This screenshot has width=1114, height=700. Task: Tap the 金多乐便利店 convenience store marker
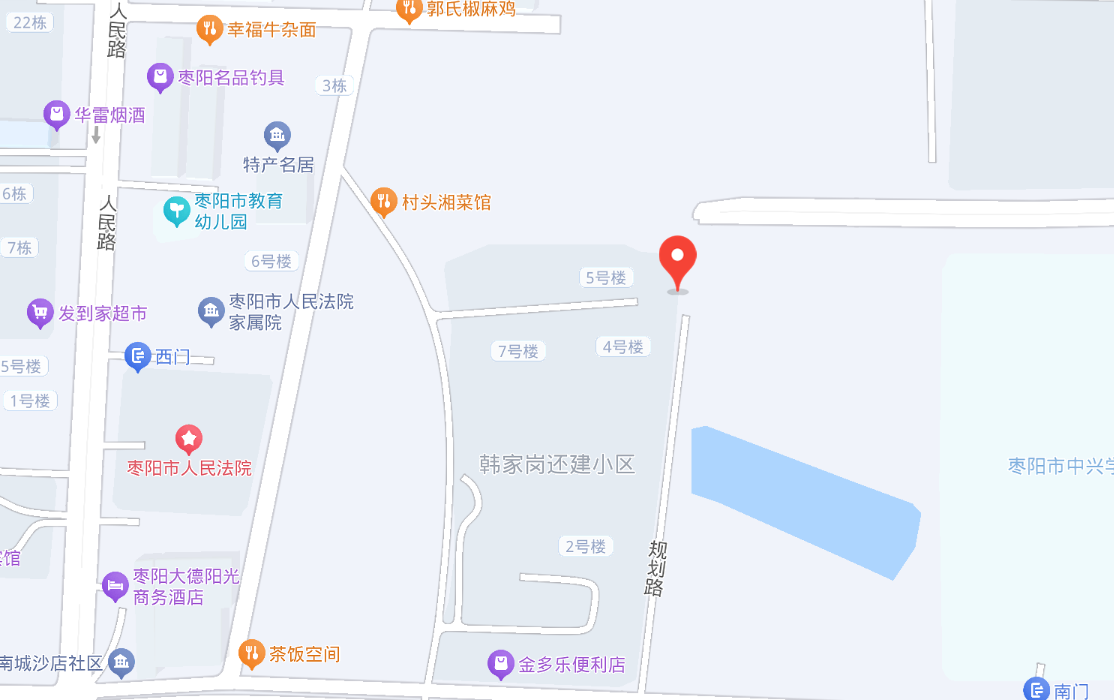tap(500, 664)
